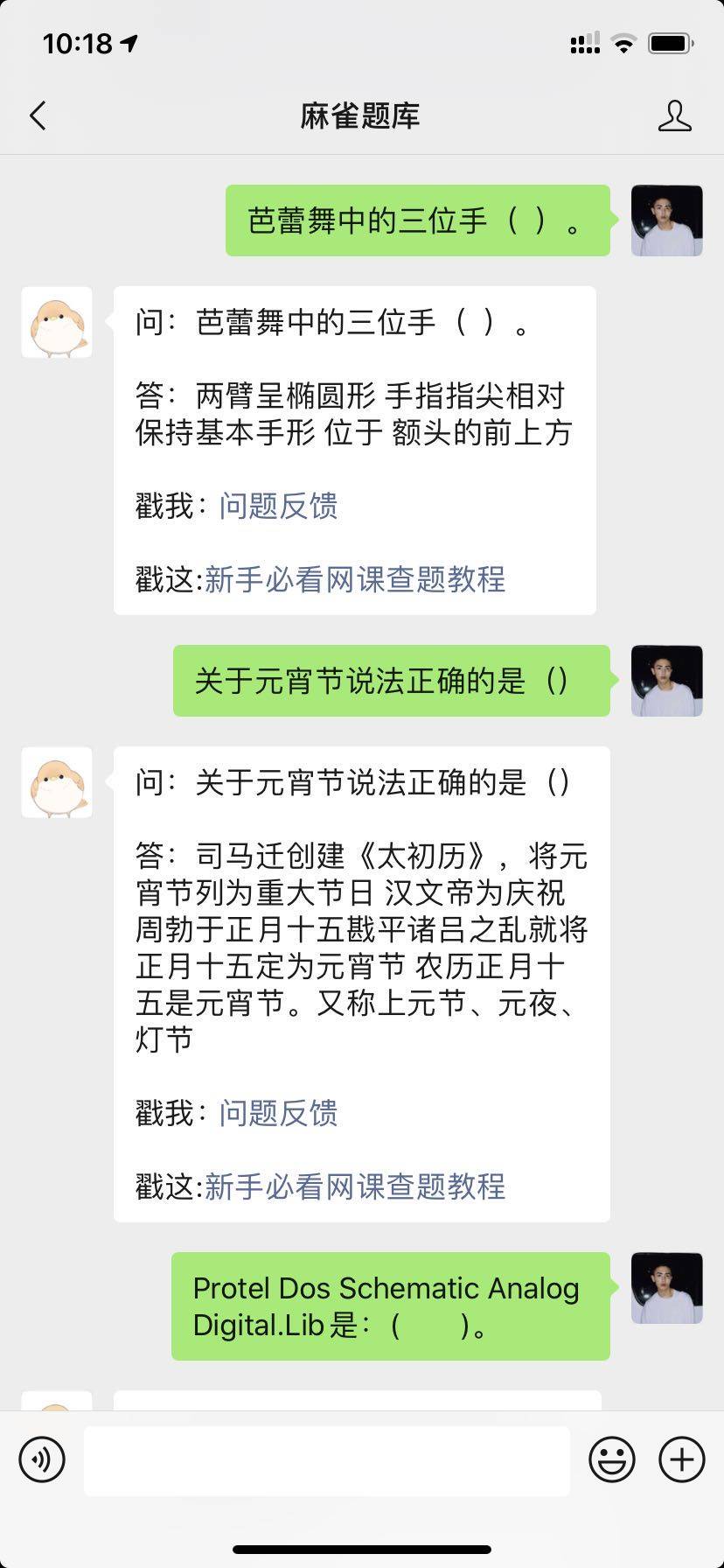Tap the sparrow avatar beside the 芭蕾舞 answer

click(x=57, y=322)
